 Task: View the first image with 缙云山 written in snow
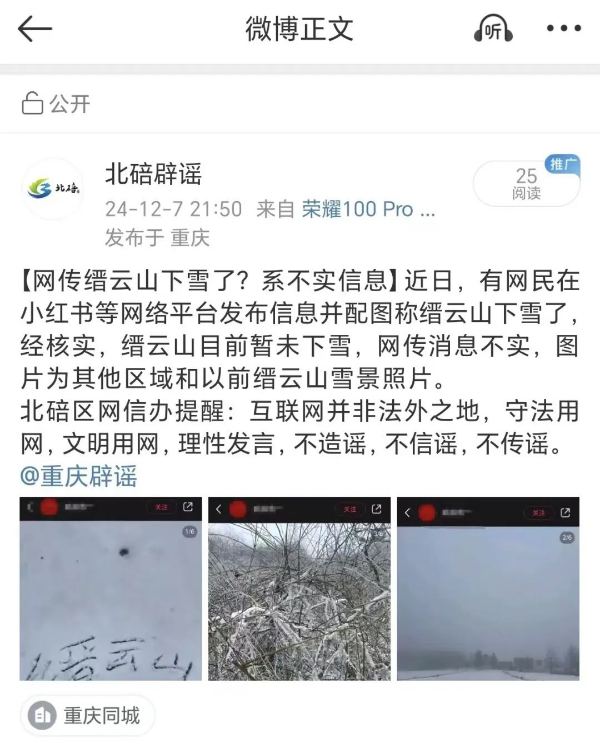[x=110, y=588]
